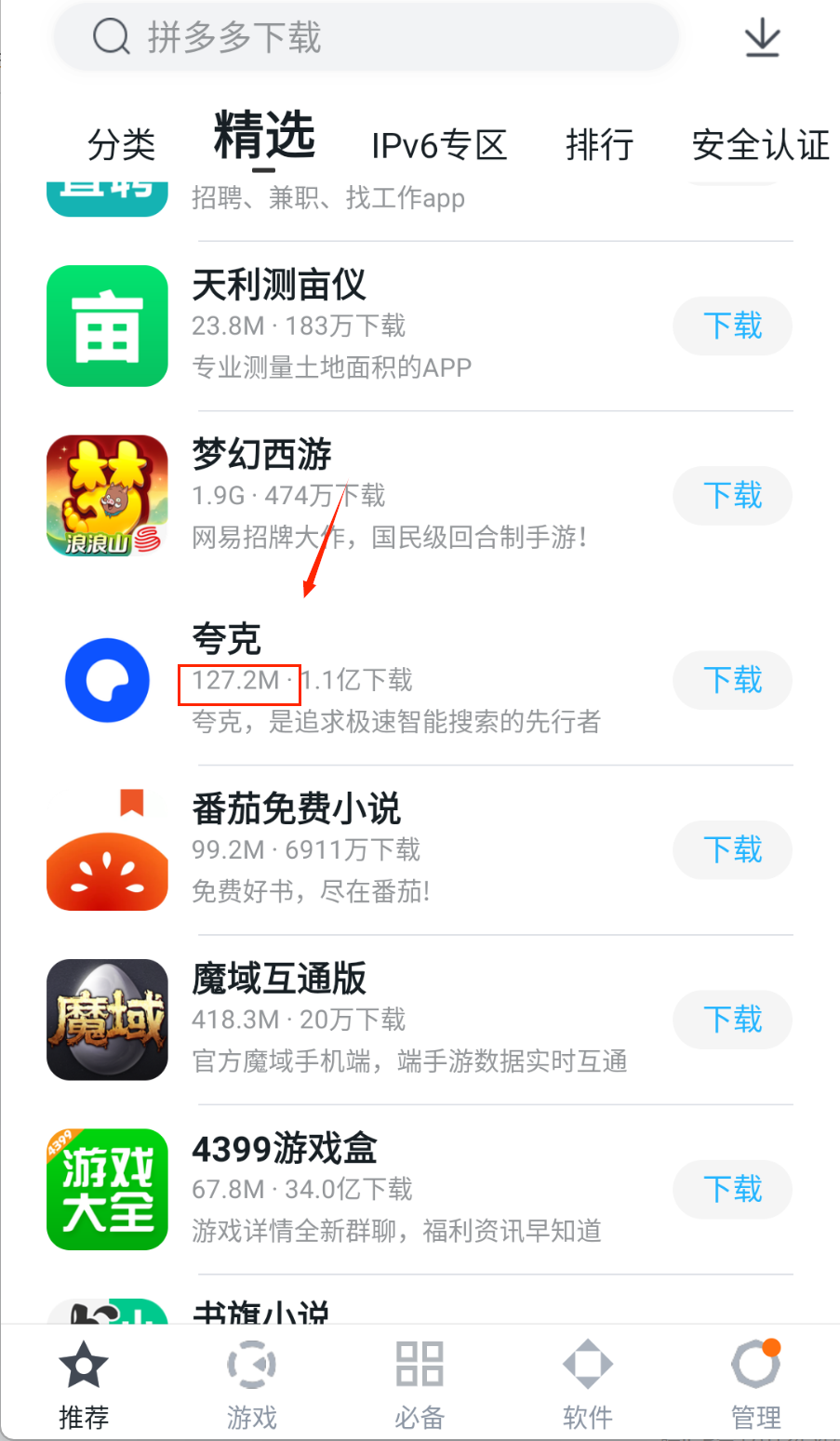840x1441 pixels.
Task: Download 番茄免费小说
Action: pos(732,849)
